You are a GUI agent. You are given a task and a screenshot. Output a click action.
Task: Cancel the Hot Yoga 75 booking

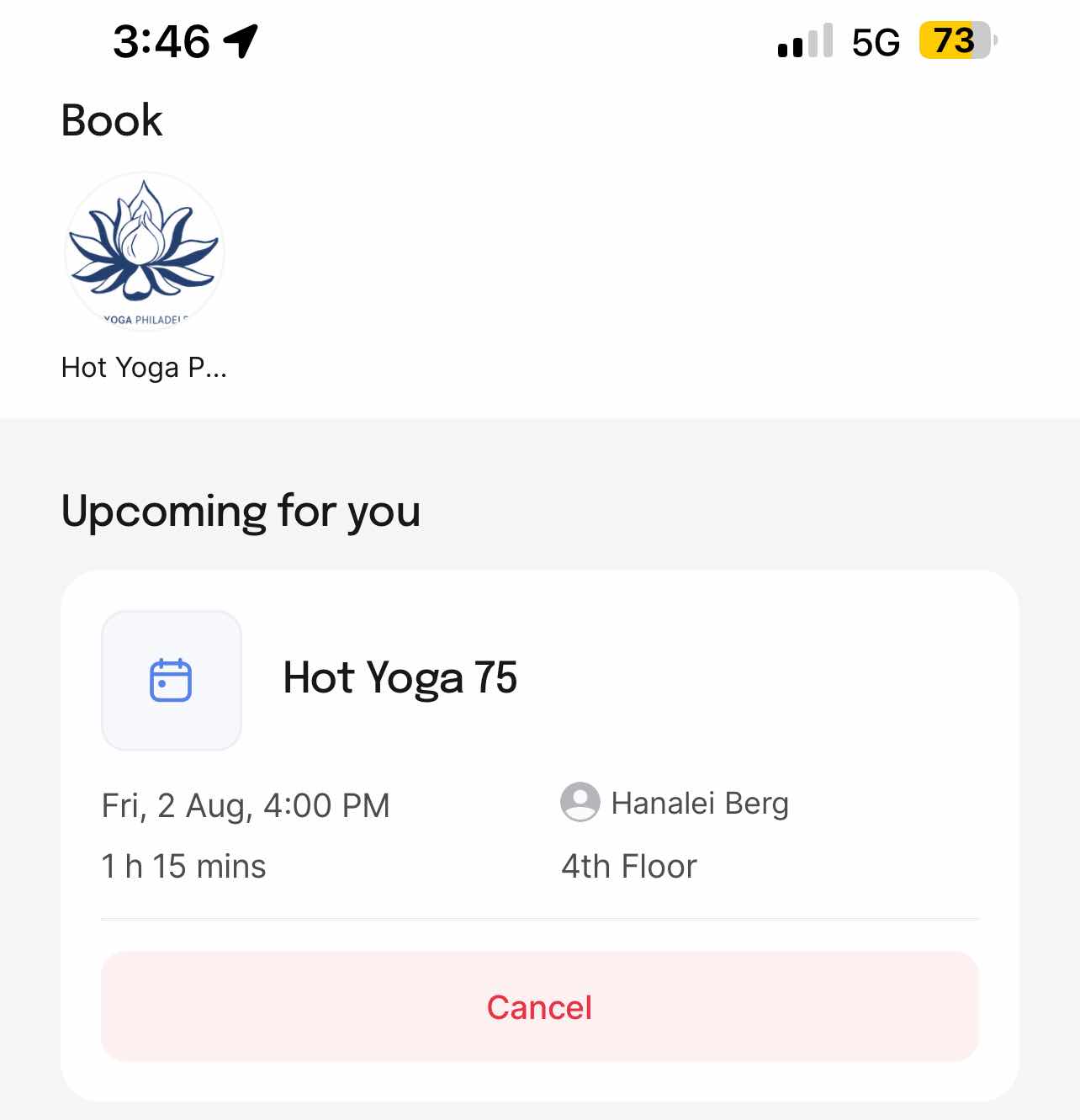[539, 1006]
